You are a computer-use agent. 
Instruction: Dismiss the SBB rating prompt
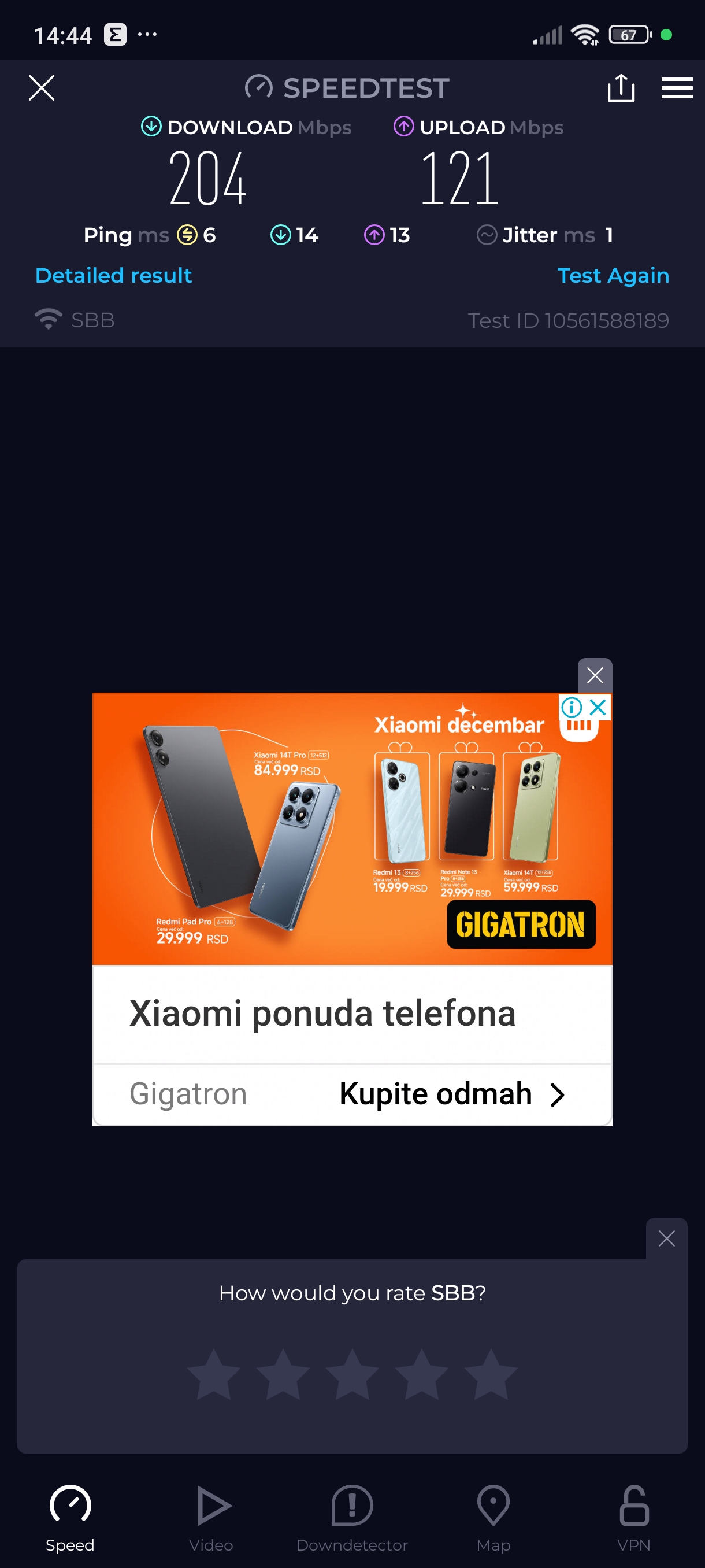coord(666,1238)
